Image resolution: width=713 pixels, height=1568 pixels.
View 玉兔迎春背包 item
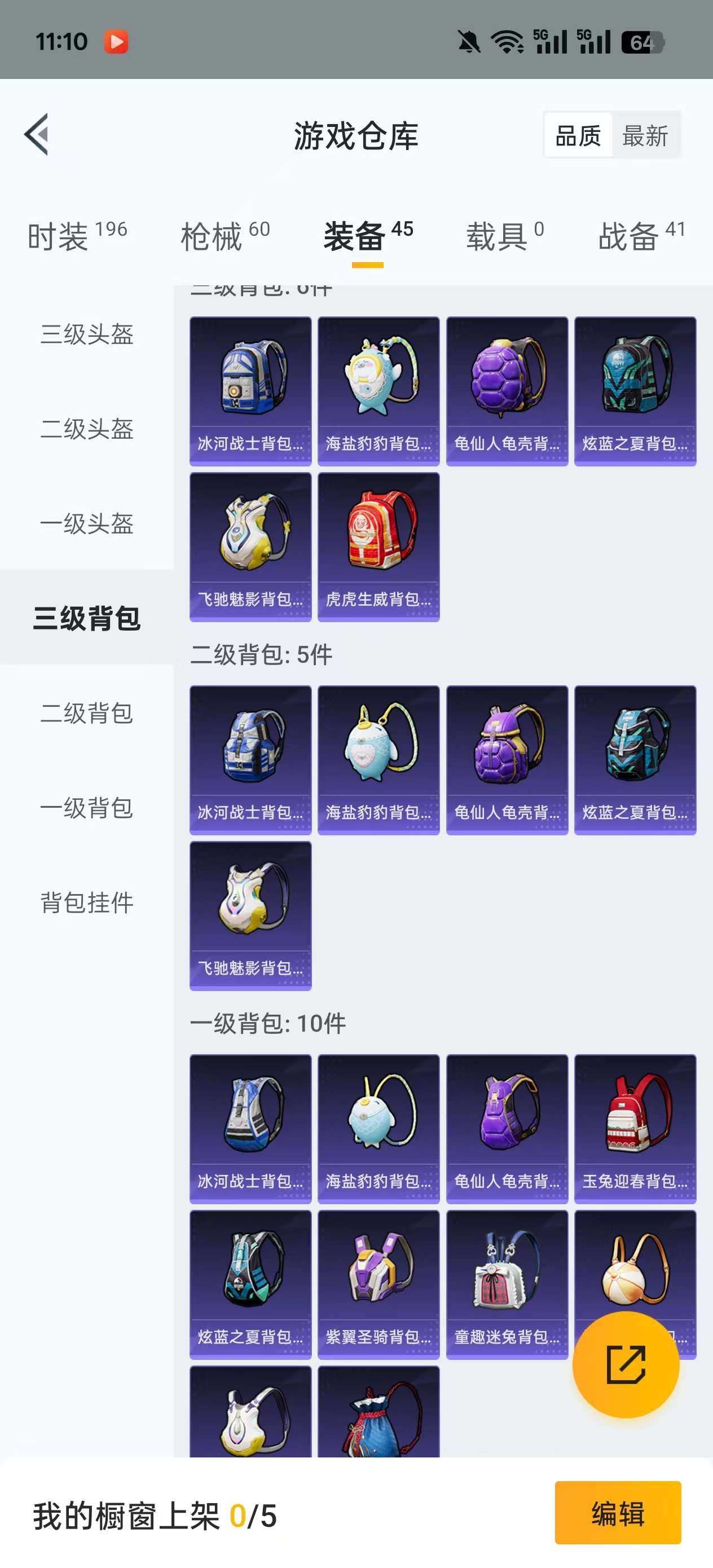click(x=635, y=1129)
